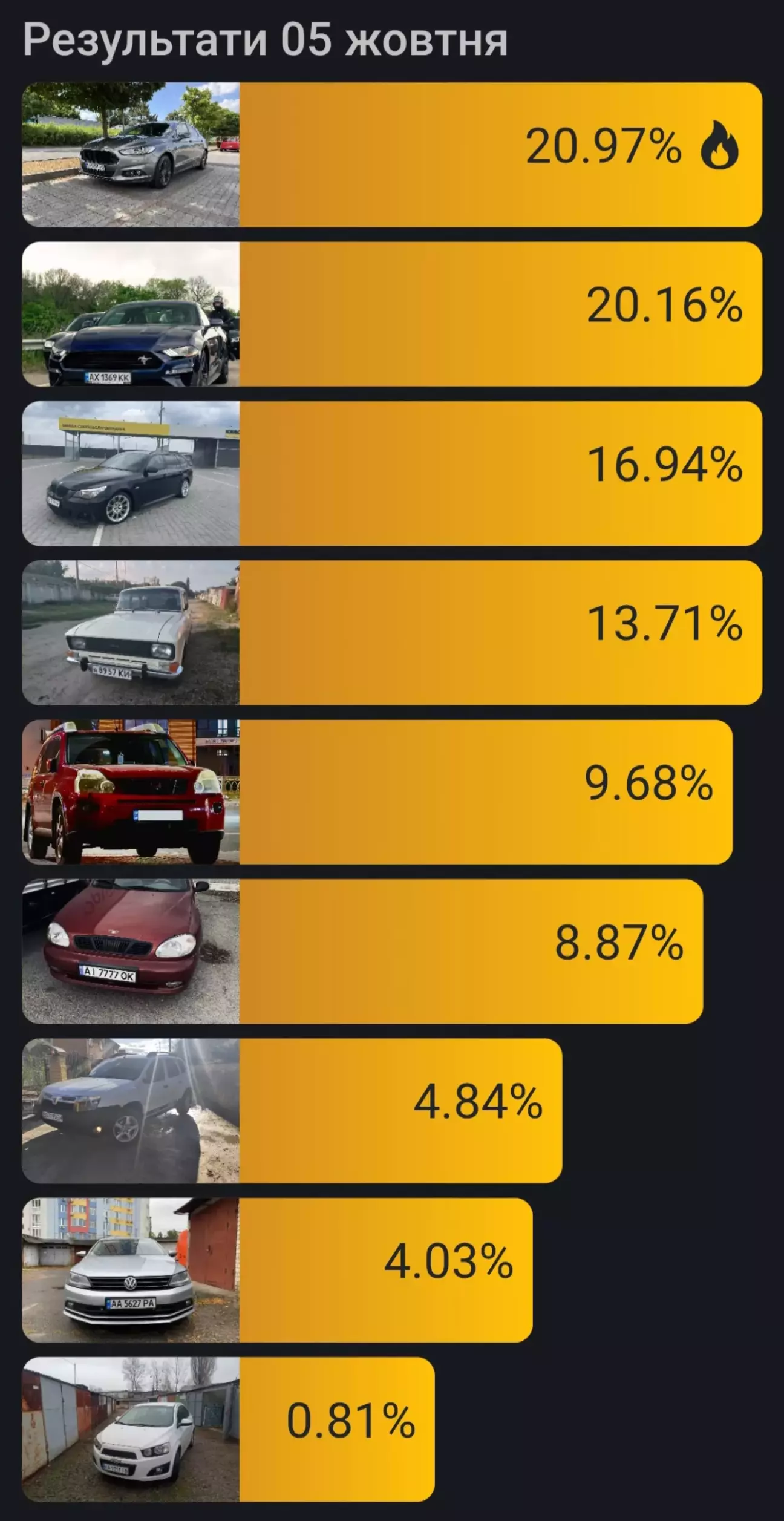The height and width of the screenshot is (1521, 784).
Task: View the Volkswagen result with 4.03%
Action: [x=277, y=1269]
